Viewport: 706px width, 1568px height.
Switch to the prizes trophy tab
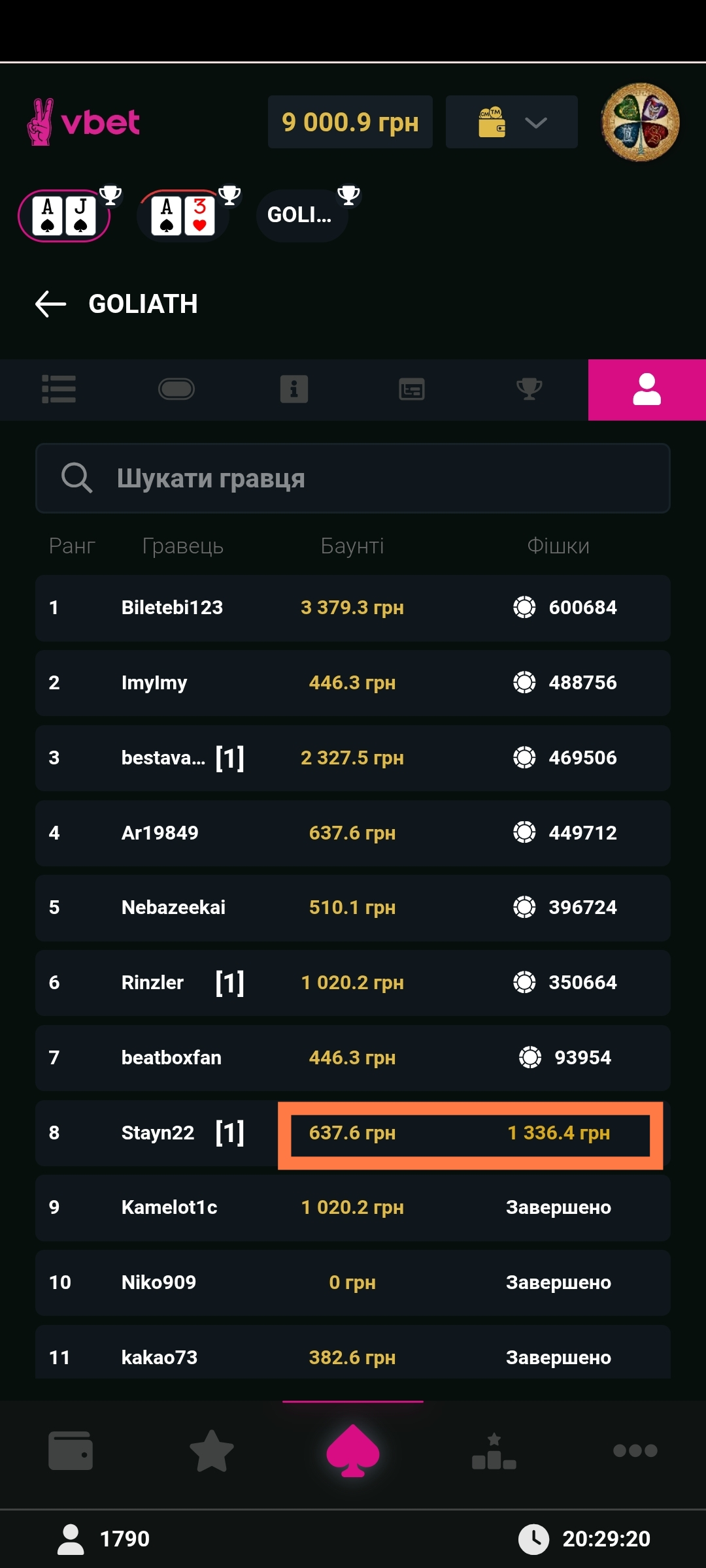pos(529,389)
